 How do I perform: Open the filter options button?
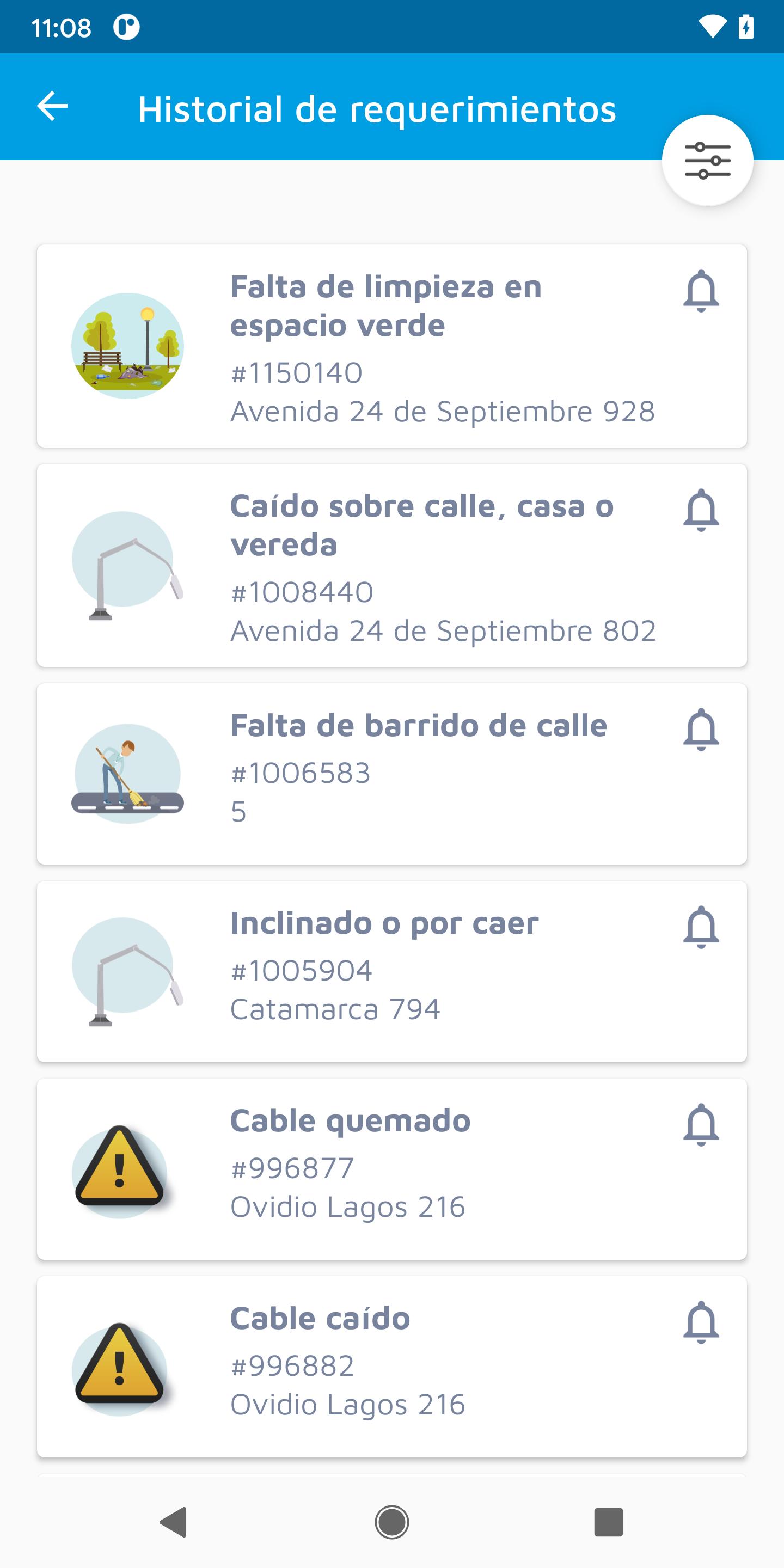coord(707,161)
